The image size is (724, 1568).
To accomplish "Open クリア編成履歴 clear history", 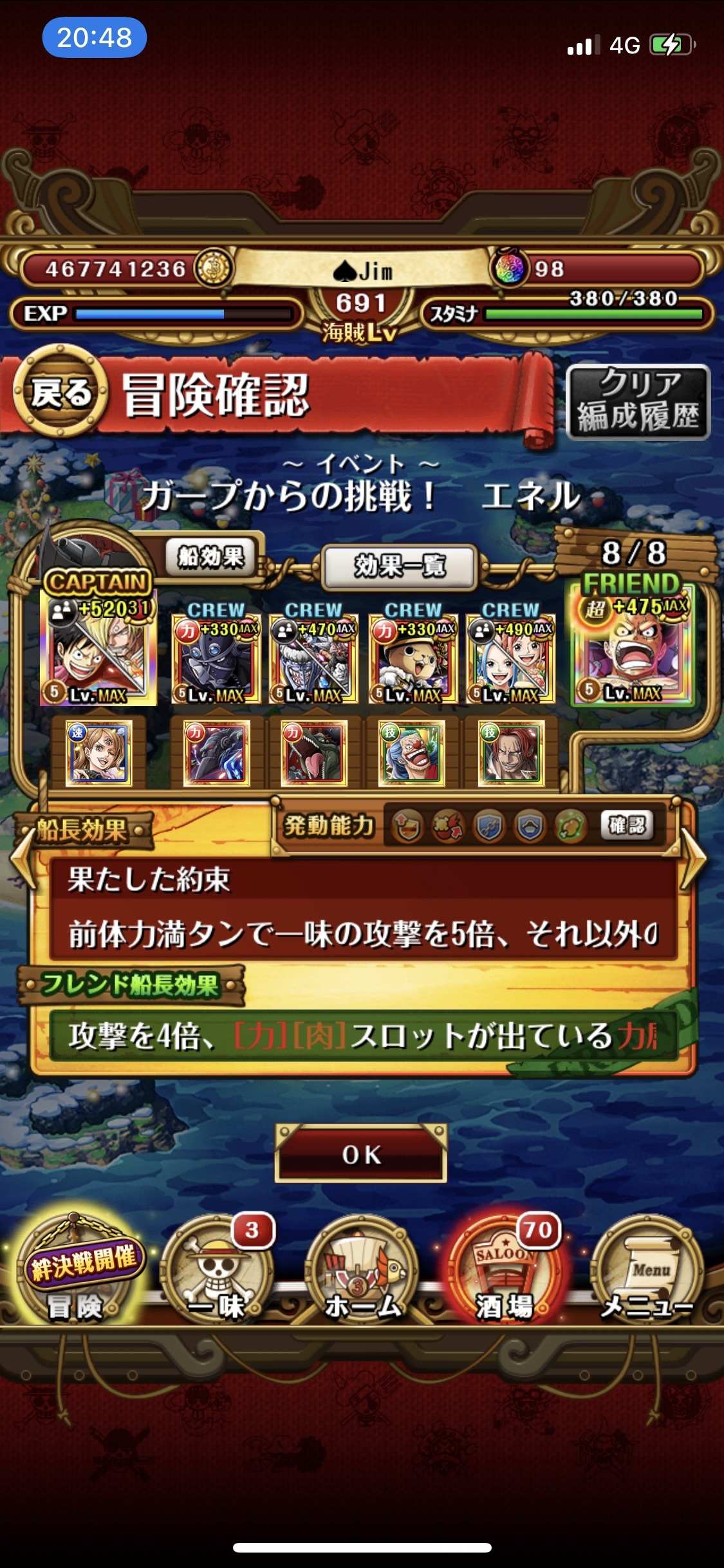I will coord(638,401).
